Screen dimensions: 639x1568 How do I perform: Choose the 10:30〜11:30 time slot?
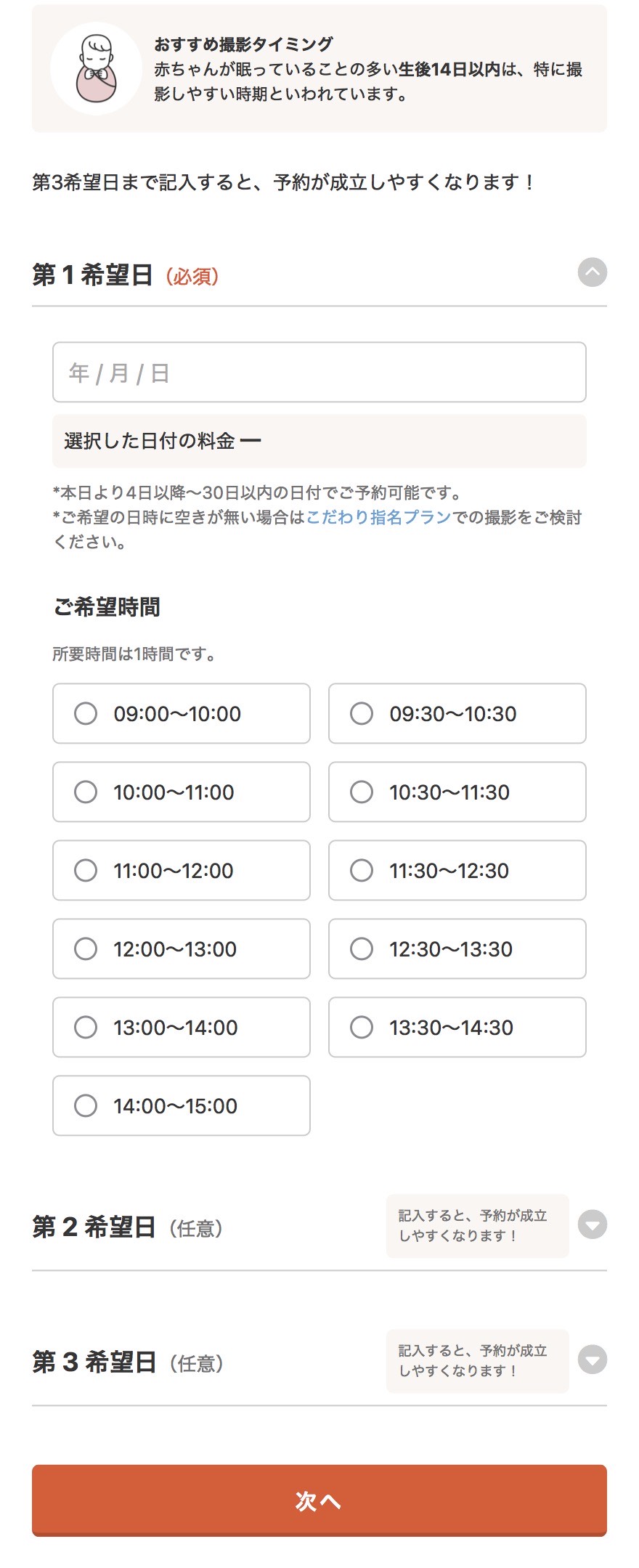point(457,792)
